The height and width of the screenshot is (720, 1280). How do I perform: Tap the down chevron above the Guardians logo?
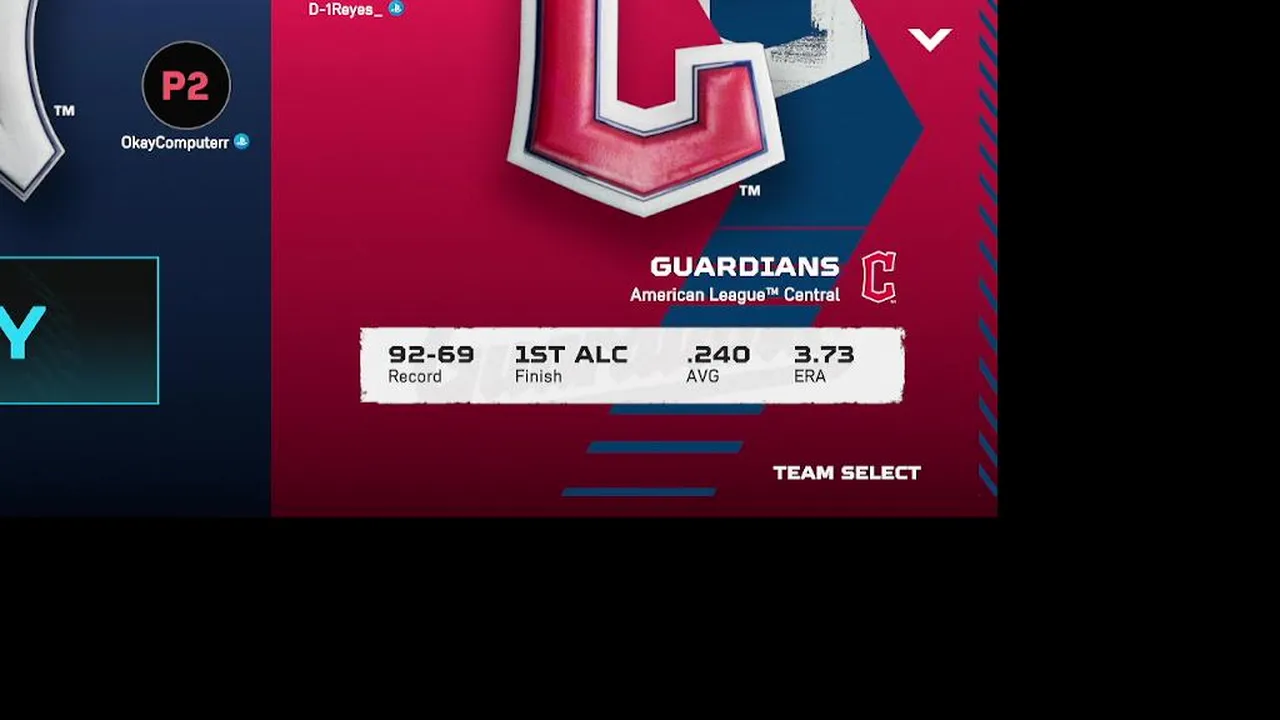(930, 39)
